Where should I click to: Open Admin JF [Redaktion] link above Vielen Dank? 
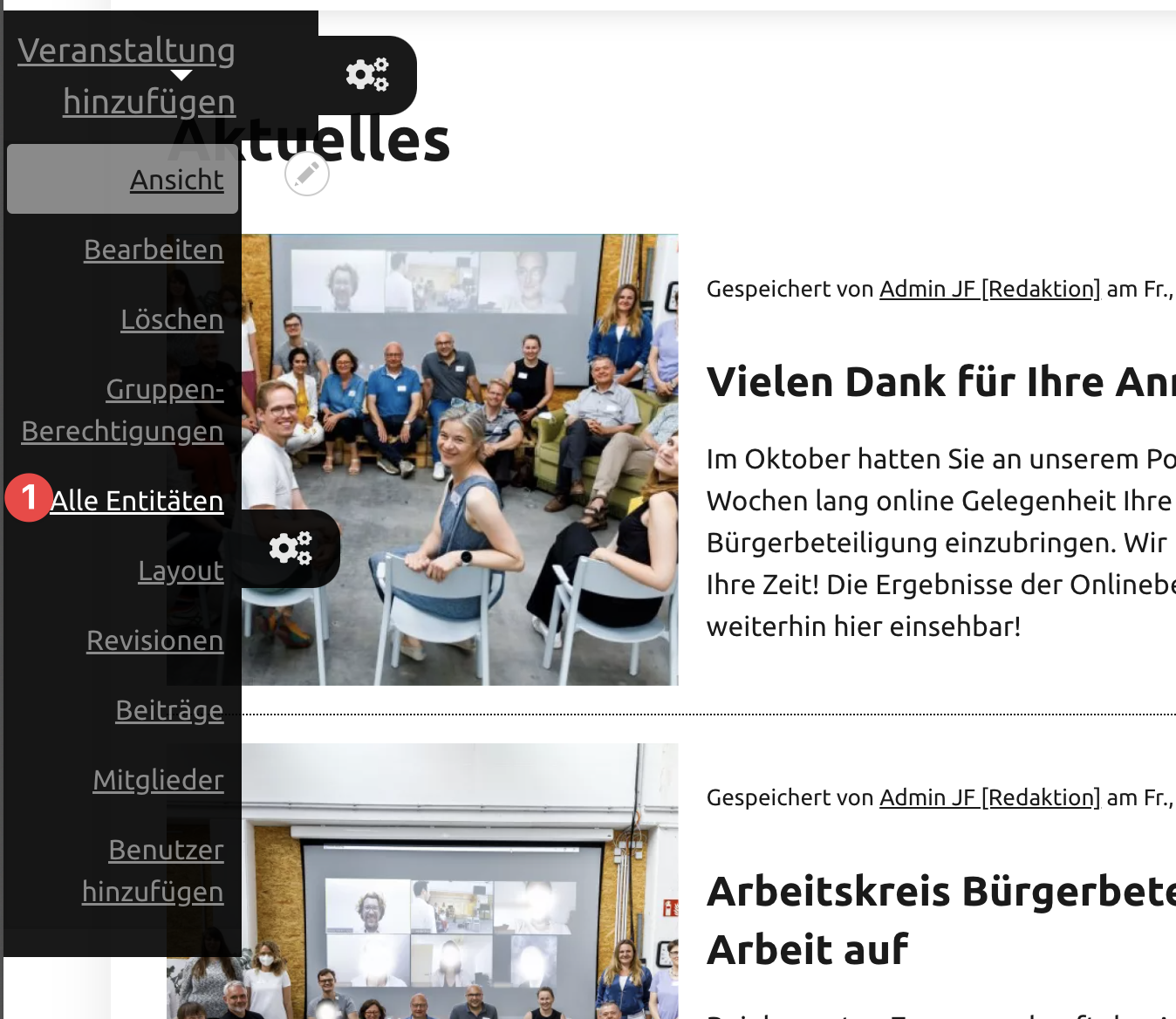989,289
